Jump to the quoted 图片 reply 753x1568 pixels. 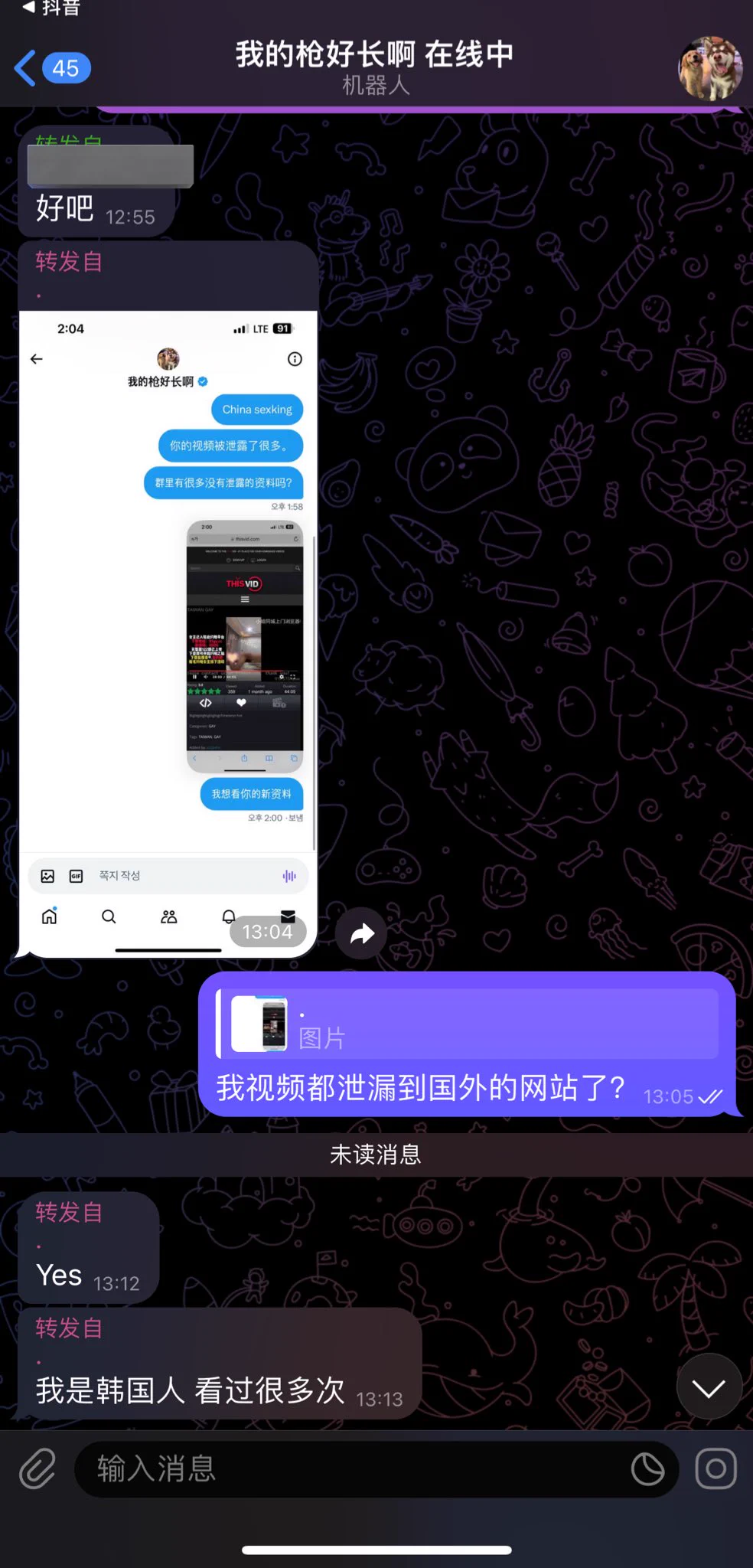point(468,1024)
